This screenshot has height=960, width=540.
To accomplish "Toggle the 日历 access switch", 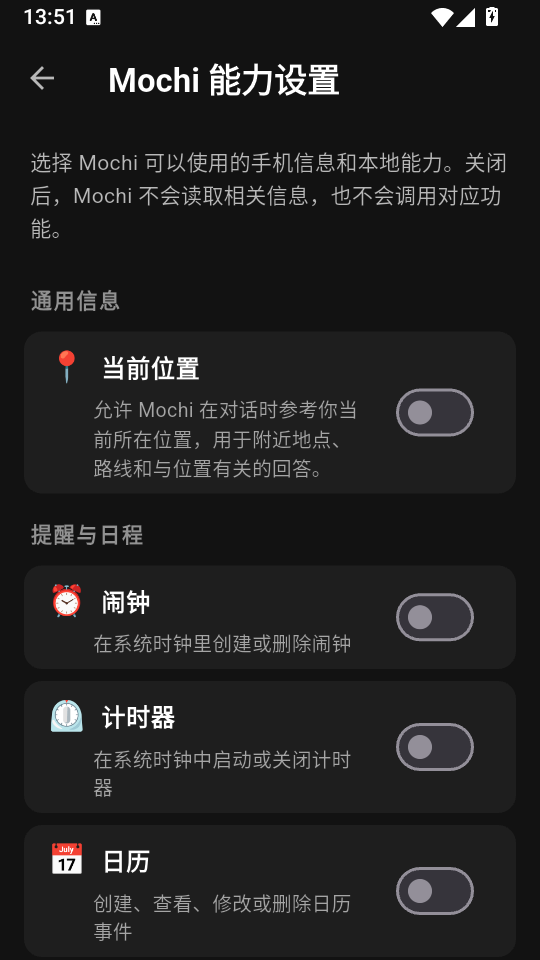I will tap(435, 891).
